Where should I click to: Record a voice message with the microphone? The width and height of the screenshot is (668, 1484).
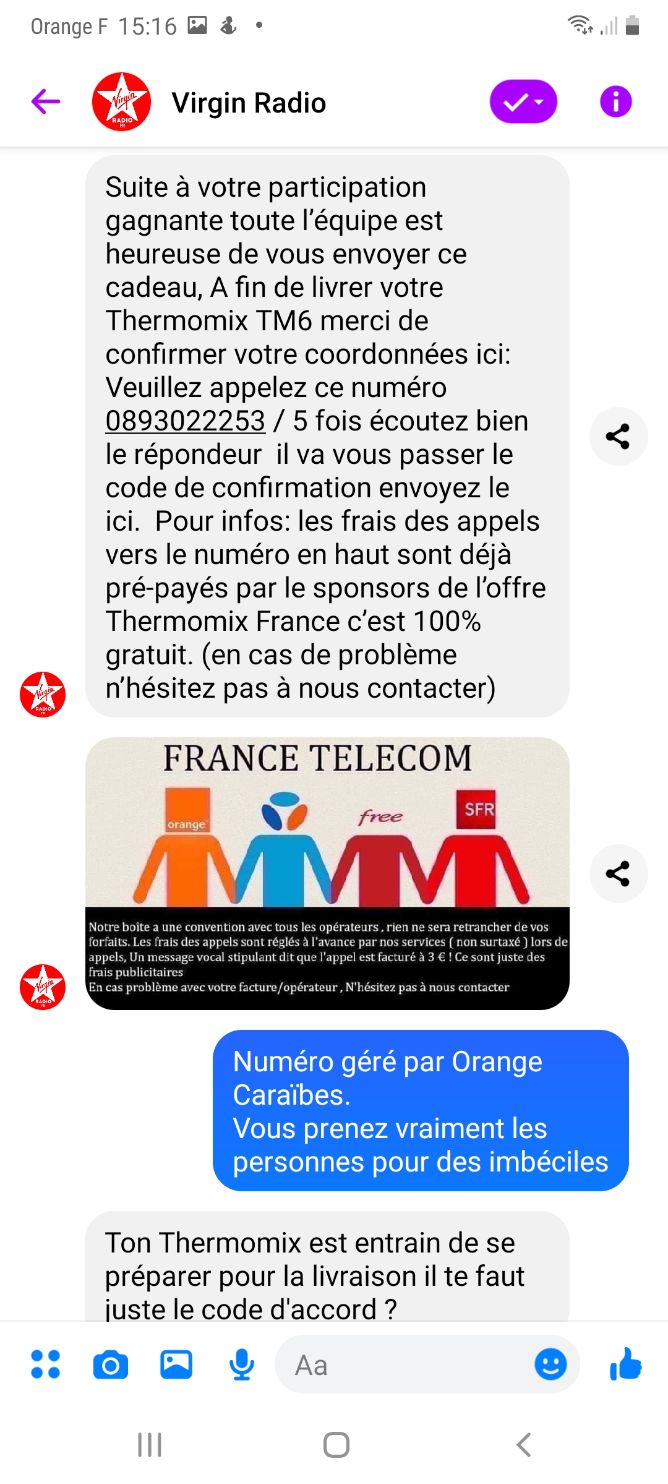241,1364
